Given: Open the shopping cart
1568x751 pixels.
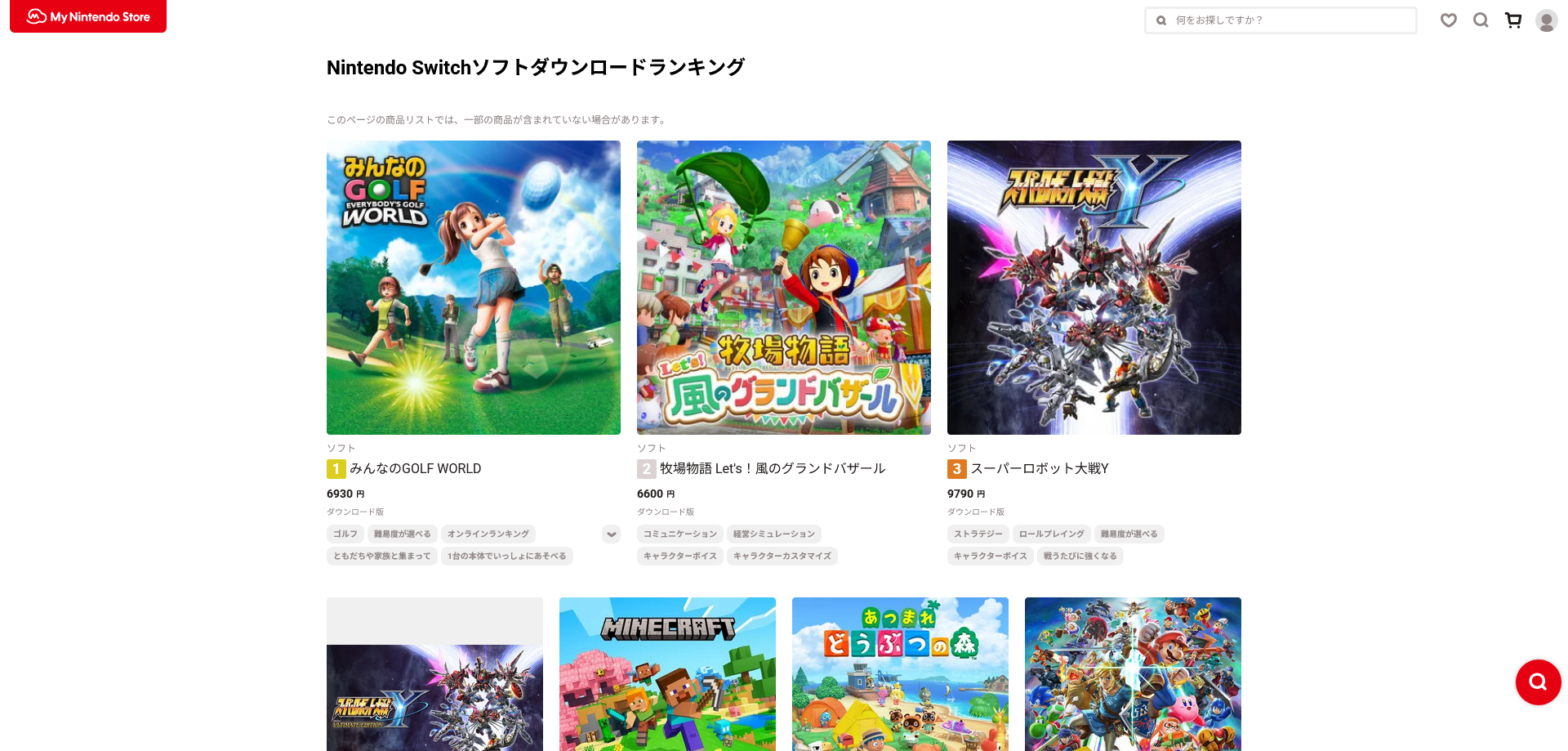Looking at the screenshot, I should point(1513,20).
